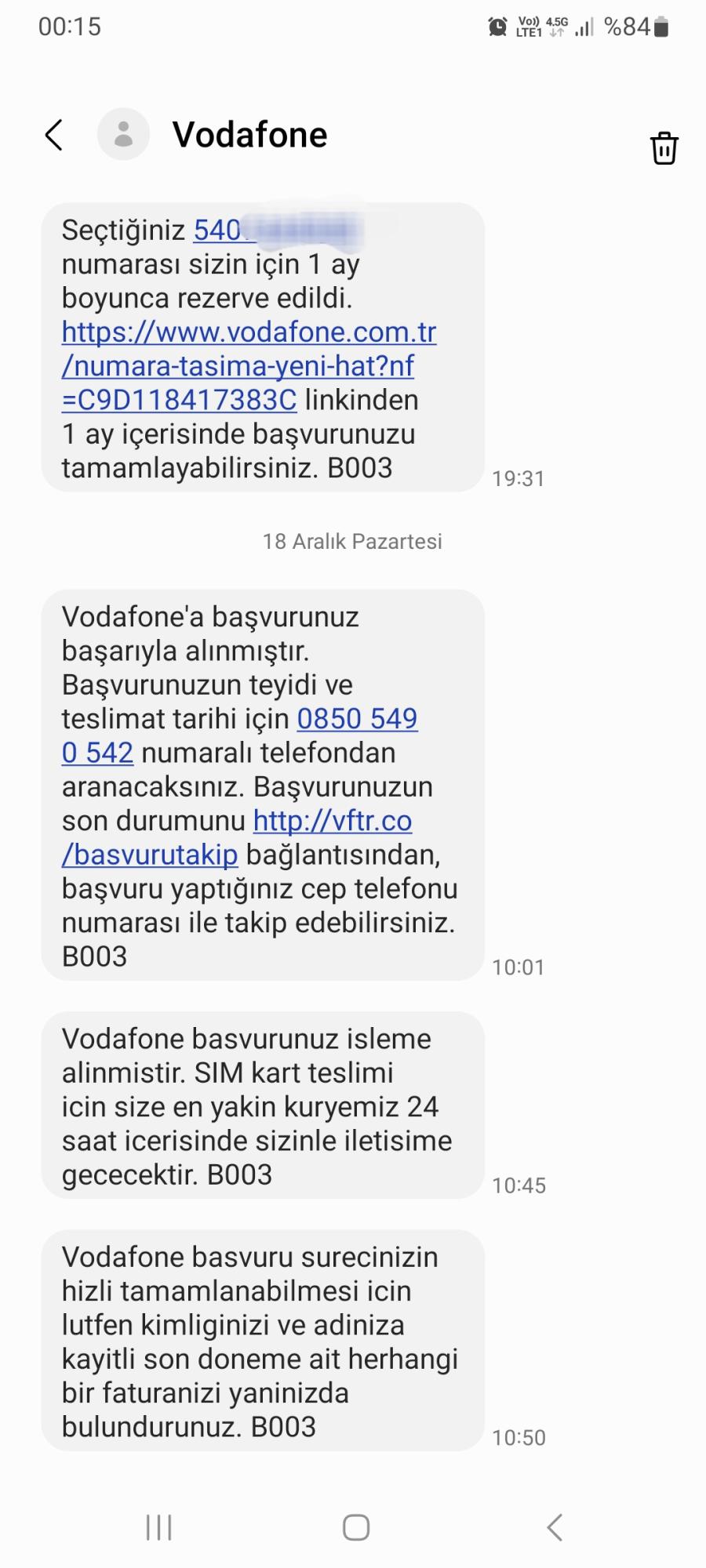Open the Vodafone contact avatar

123,134
